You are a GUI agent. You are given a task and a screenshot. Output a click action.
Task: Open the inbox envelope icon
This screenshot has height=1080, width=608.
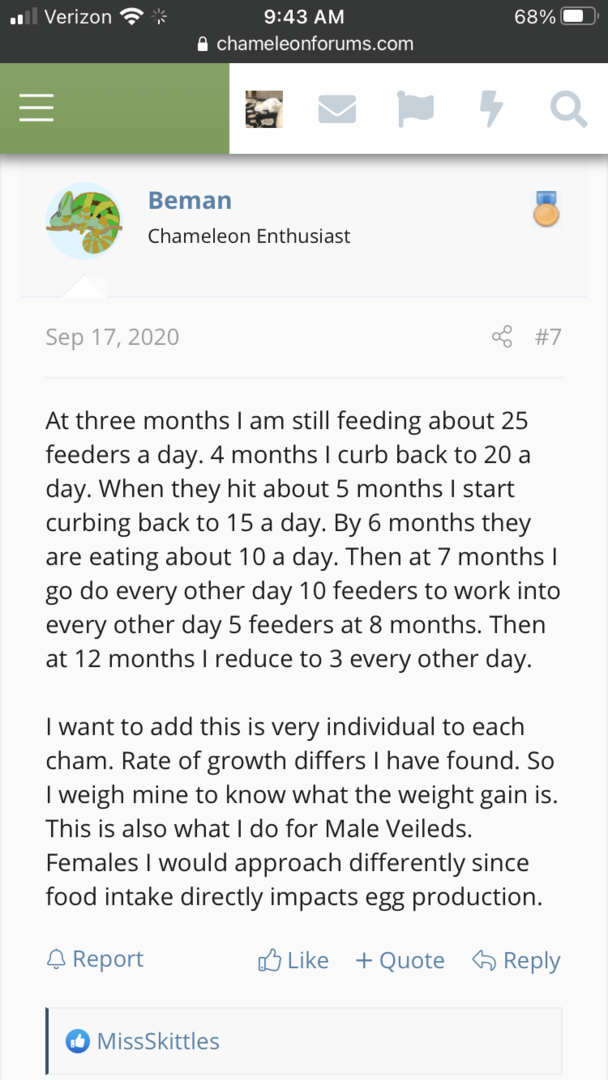coord(337,109)
